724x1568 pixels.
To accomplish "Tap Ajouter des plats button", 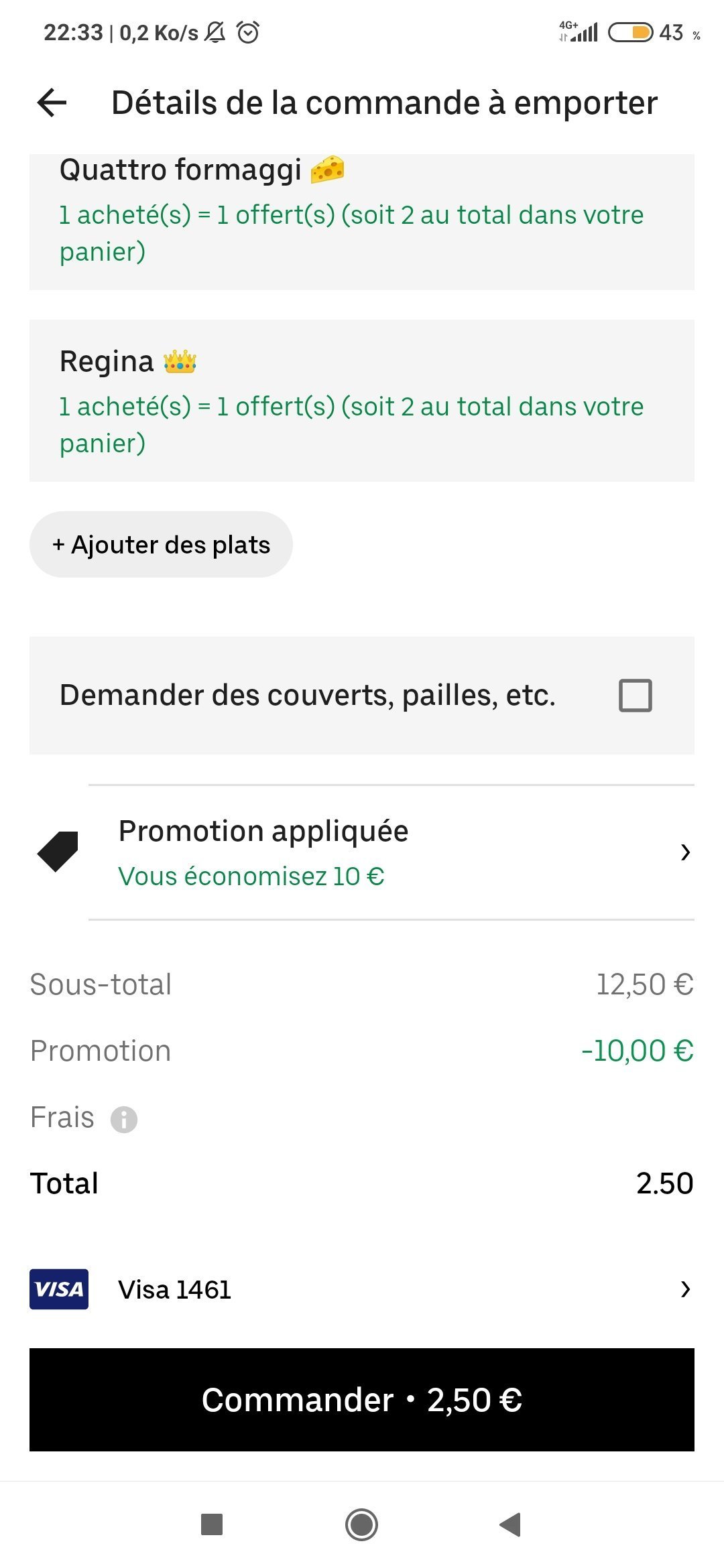I will [x=161, y=545].
